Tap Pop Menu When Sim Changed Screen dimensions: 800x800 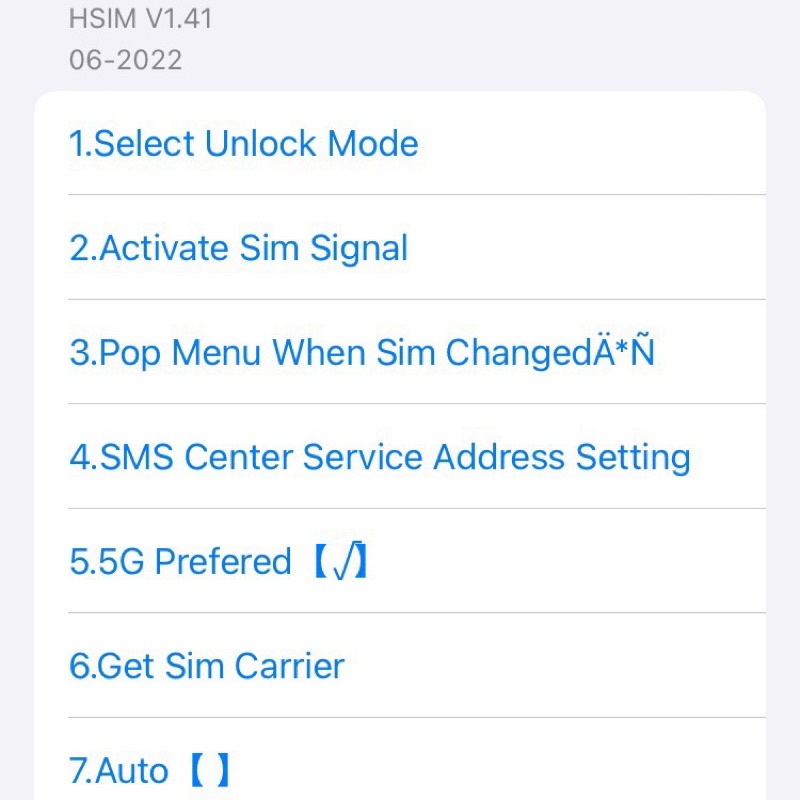[362, 353]
